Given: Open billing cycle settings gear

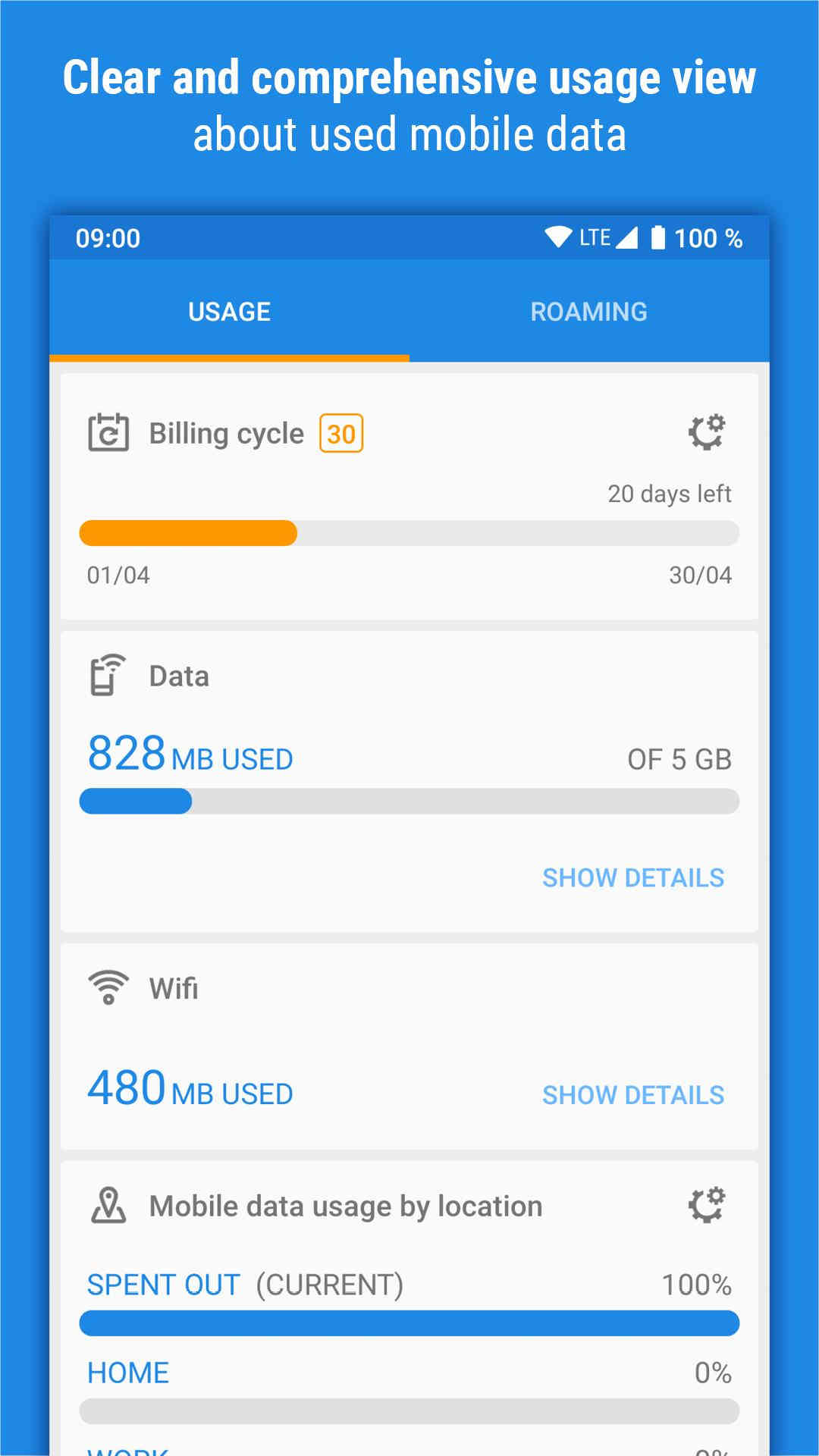Looking at the screenshot, I should tap(707, 432).
